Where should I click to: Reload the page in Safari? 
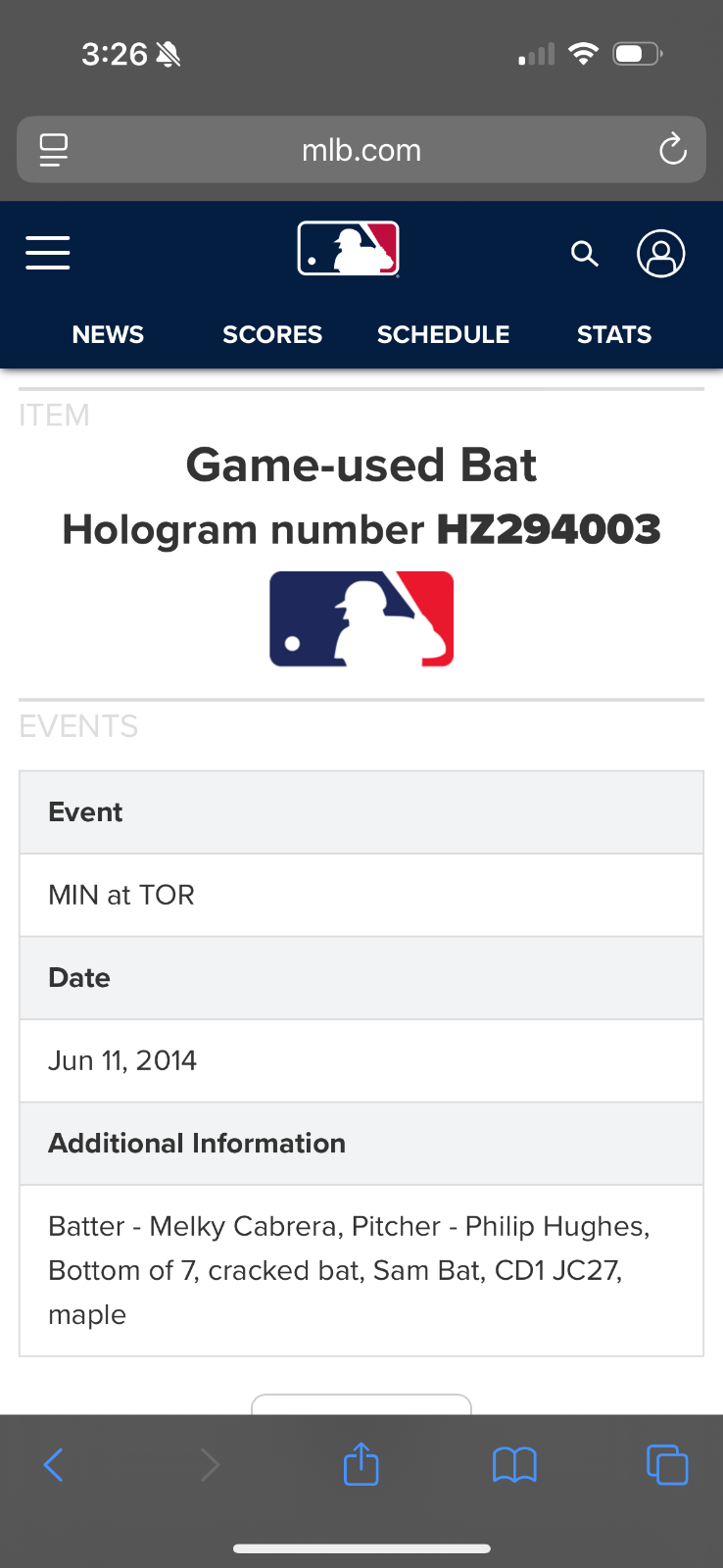point(672,150)
